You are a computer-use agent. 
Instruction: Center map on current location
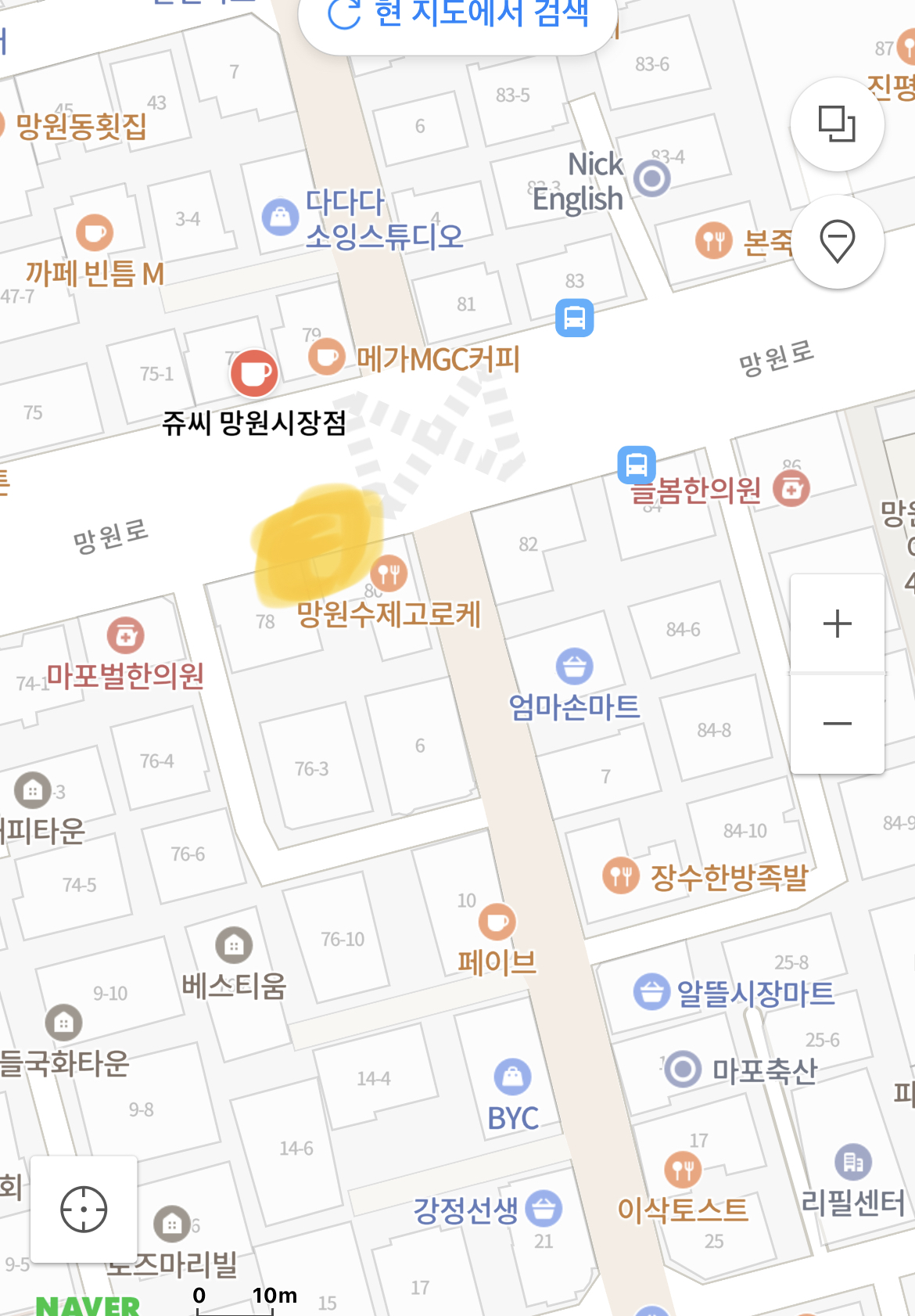tap(84, 1209)
